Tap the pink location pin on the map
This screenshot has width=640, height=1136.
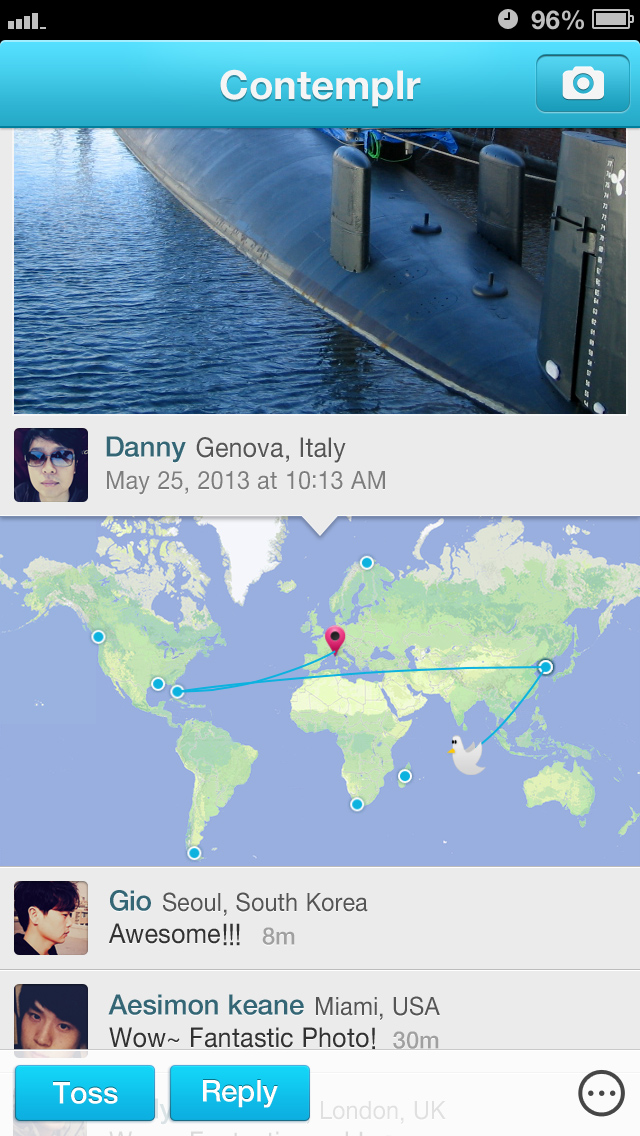(335, 639)
